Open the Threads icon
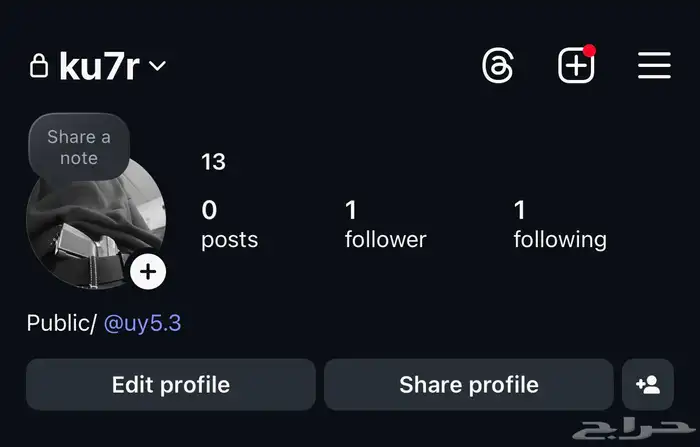 click(498, 66)
